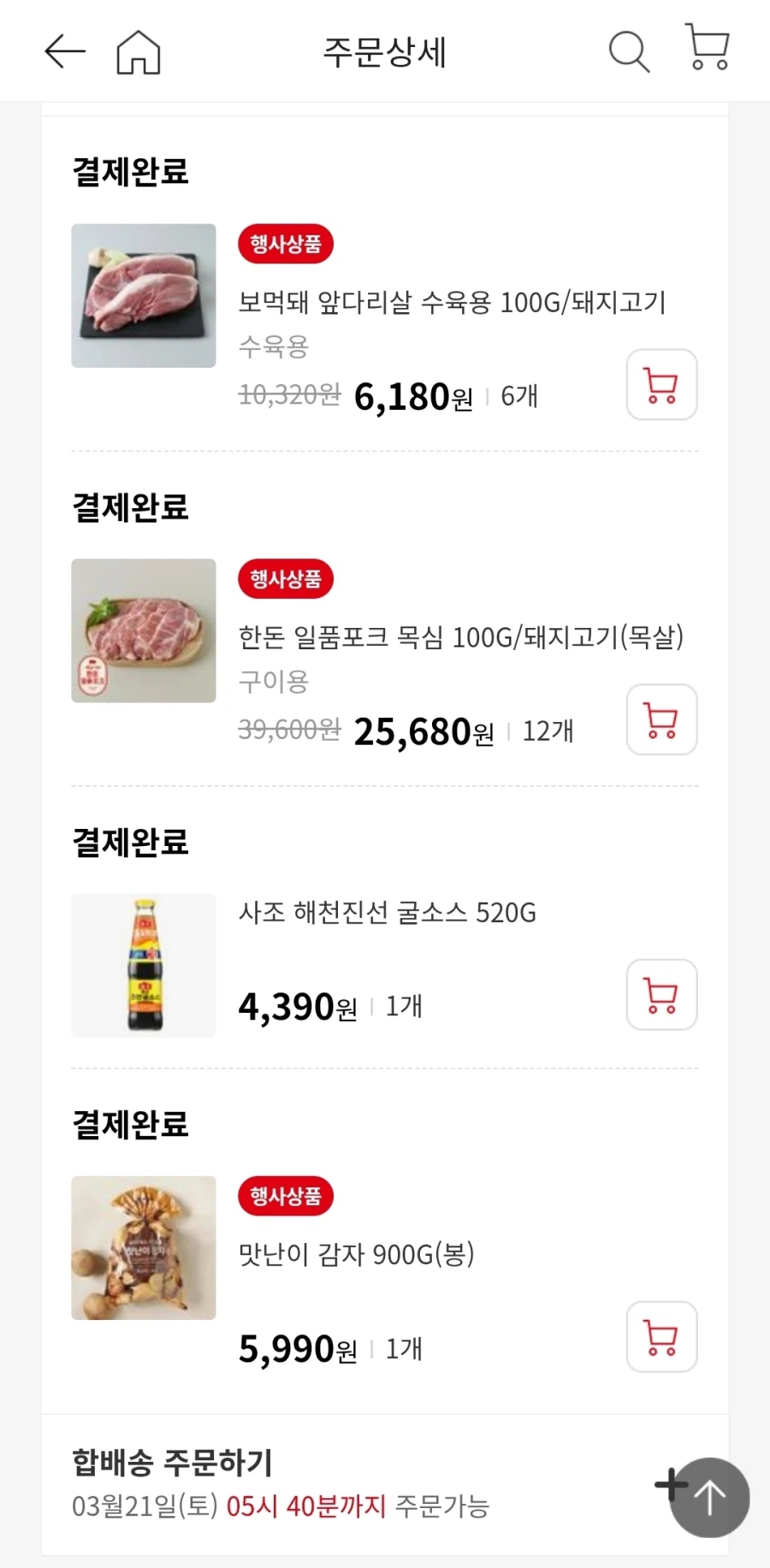Add 맛난이 감자 900G to cart
The image size is (770, 1568).
pyautogui.click(x=660, y=1338)
